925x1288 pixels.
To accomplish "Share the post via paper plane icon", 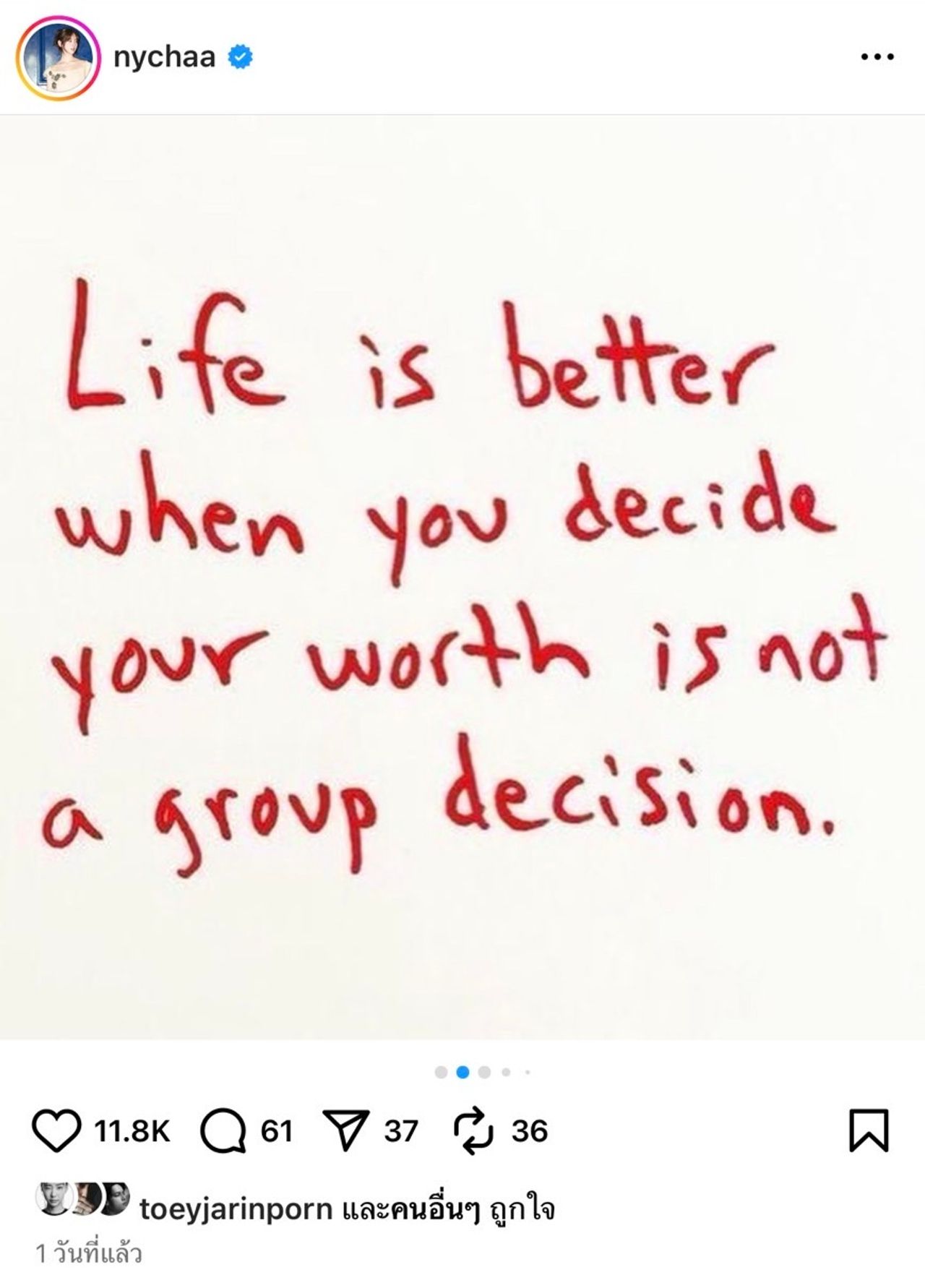I will tap(347, 1131).
